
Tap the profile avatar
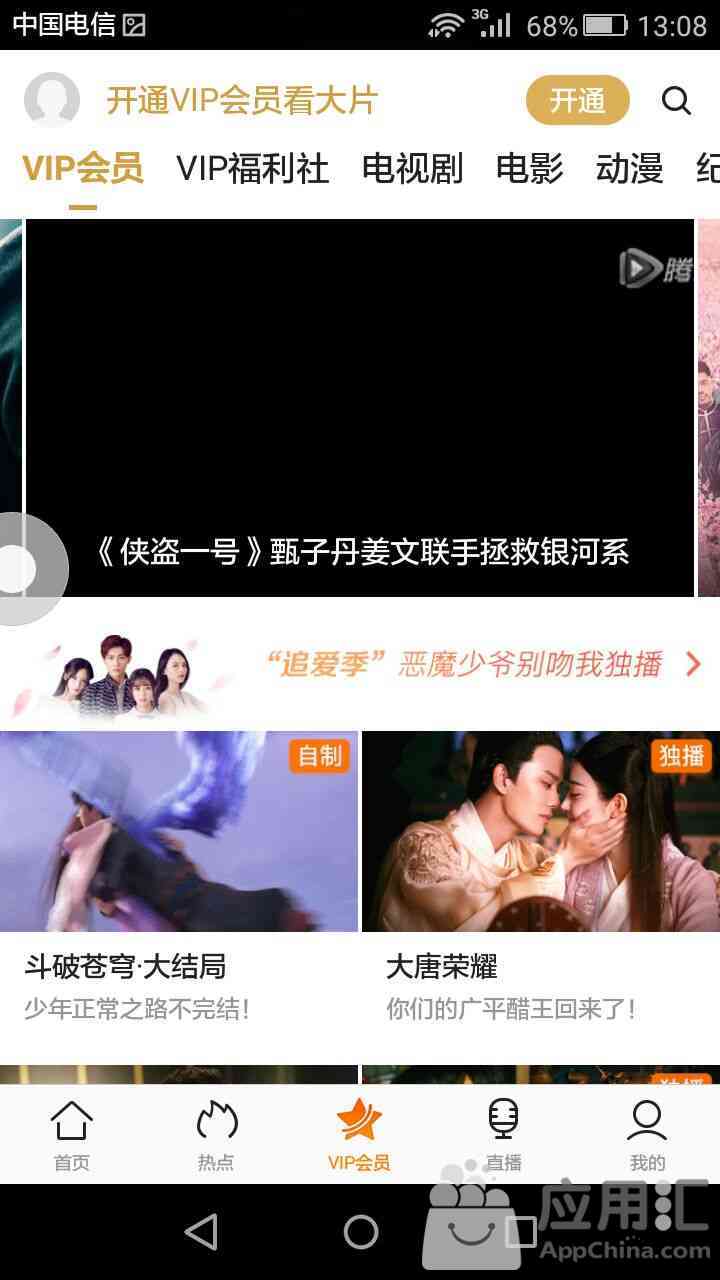pos(52,100)
